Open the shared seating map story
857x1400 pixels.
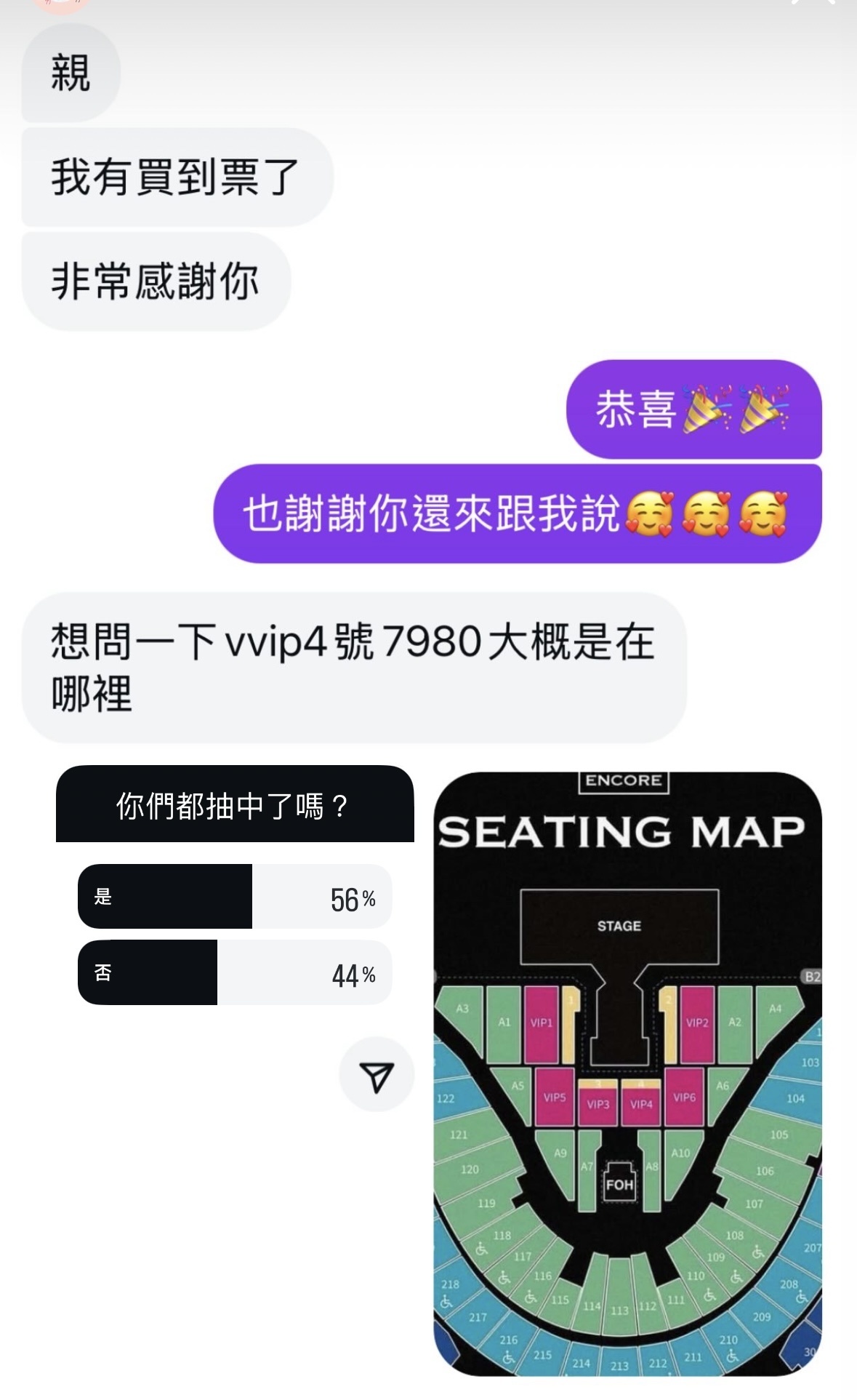point(627,1073)
